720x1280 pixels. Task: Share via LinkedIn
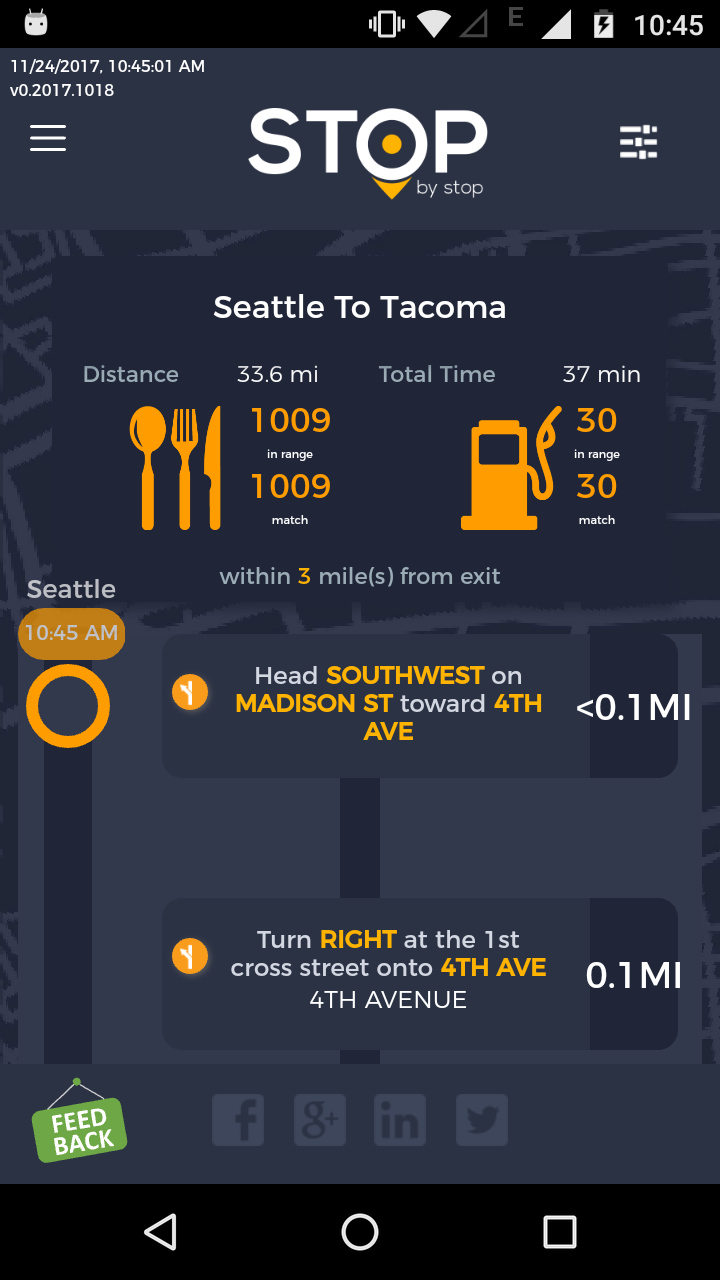(400, 1120)
